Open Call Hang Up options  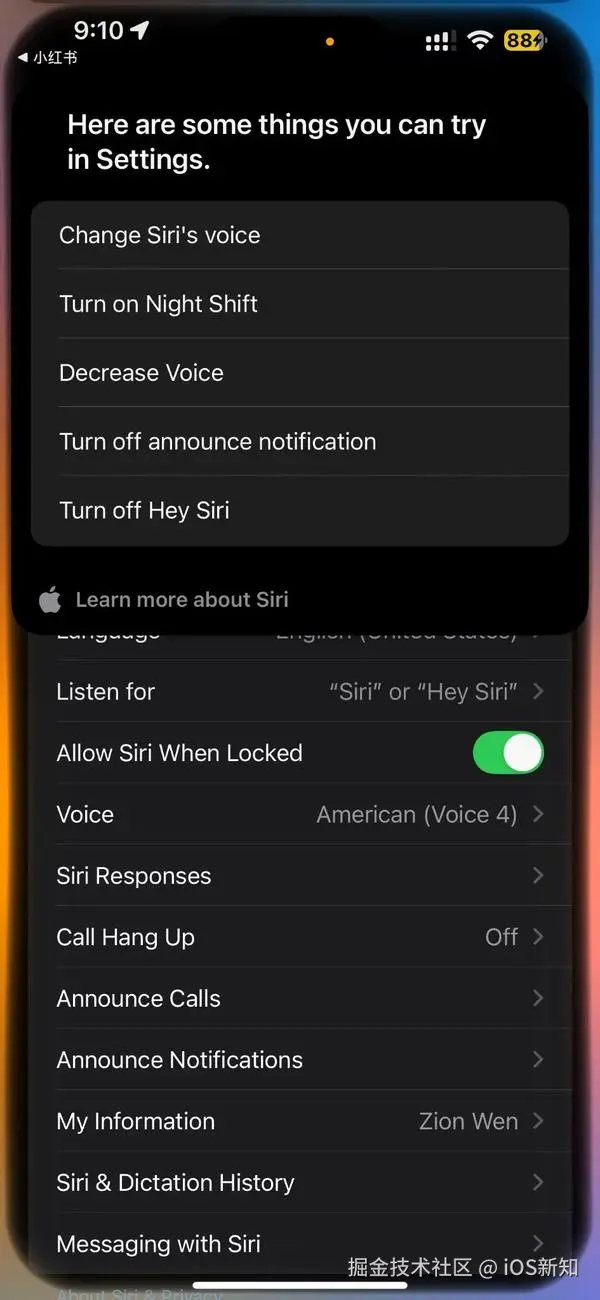tap(300, 937)
